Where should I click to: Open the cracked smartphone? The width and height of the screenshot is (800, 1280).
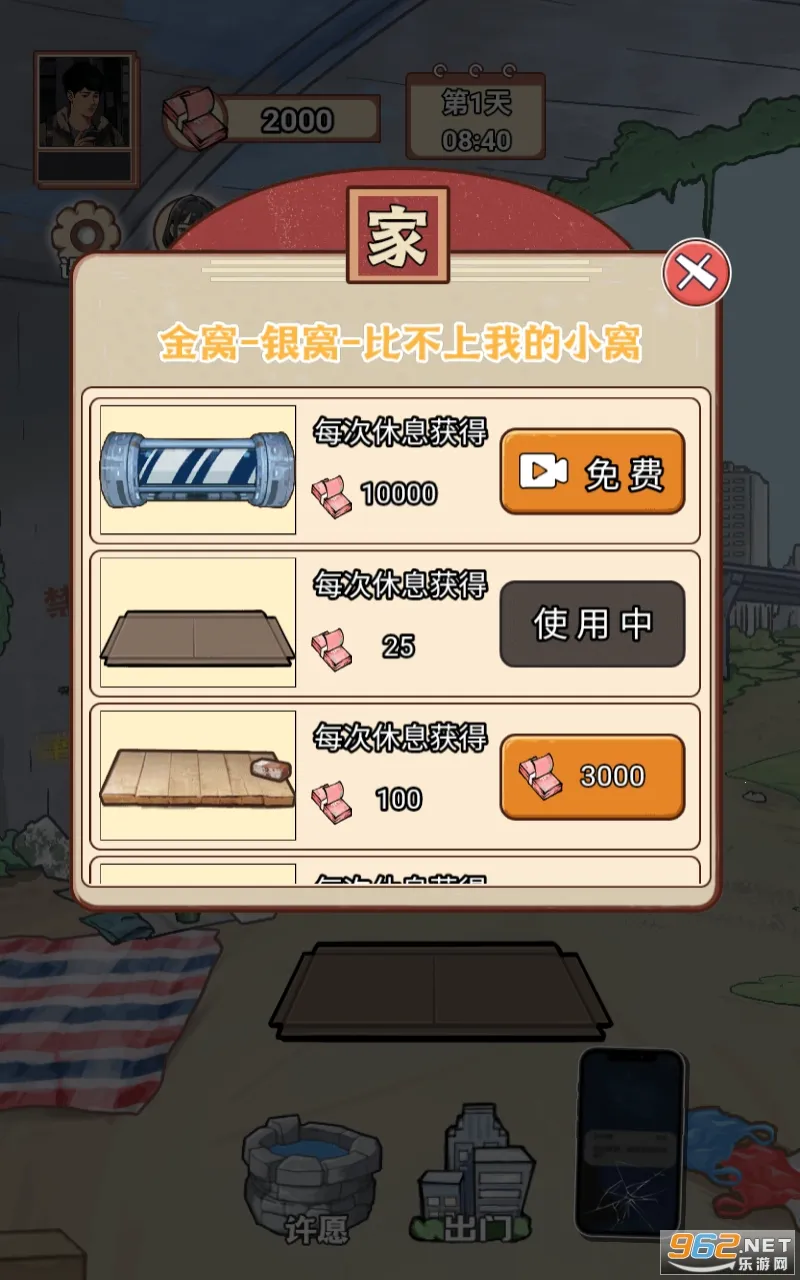631,1140
